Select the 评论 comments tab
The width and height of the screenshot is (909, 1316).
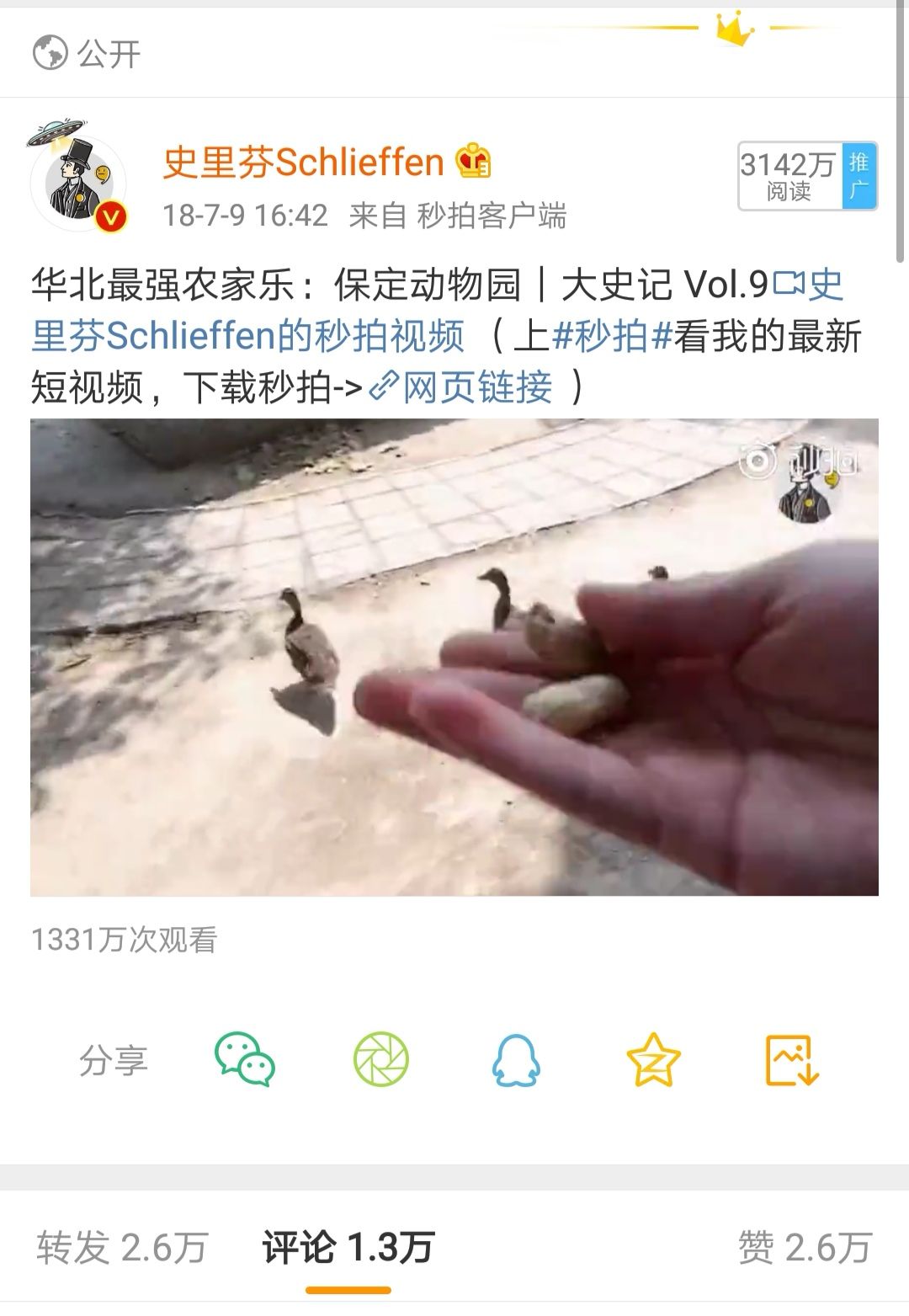point(348,1247)
